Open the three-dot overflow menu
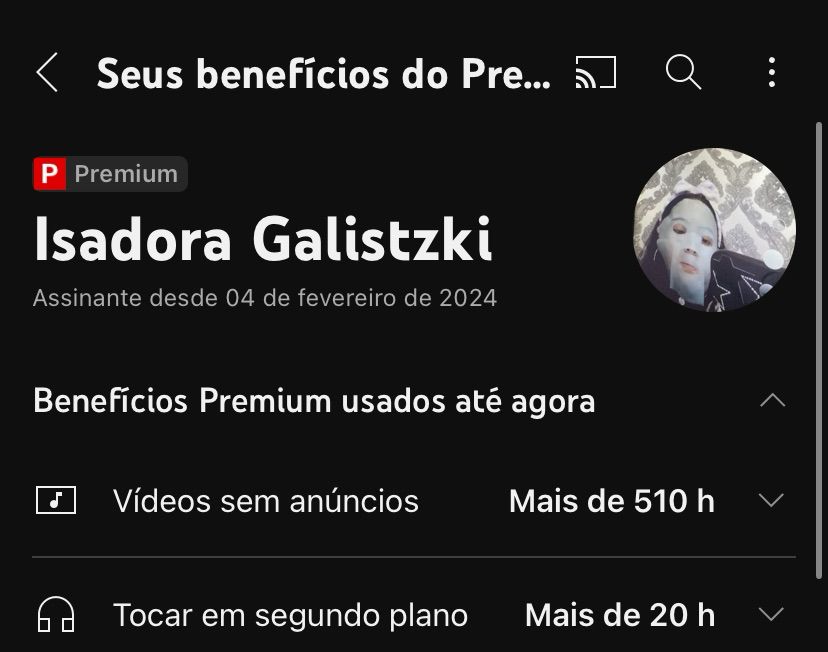The image size is (828, 652). pos(771,72)
